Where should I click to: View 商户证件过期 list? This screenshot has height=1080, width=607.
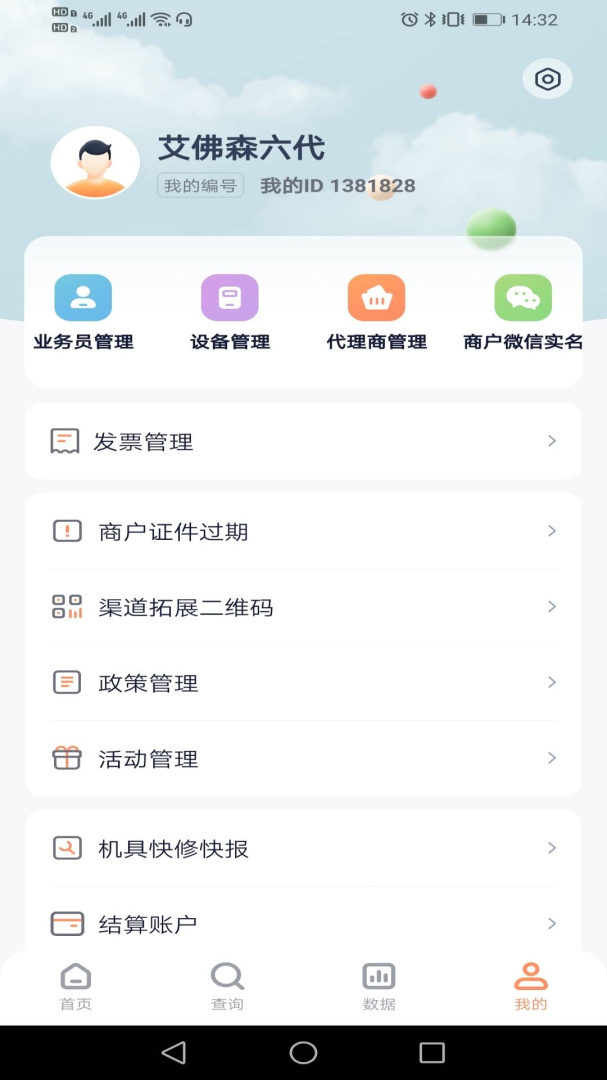pyautogui.click(x=303, y=532)
